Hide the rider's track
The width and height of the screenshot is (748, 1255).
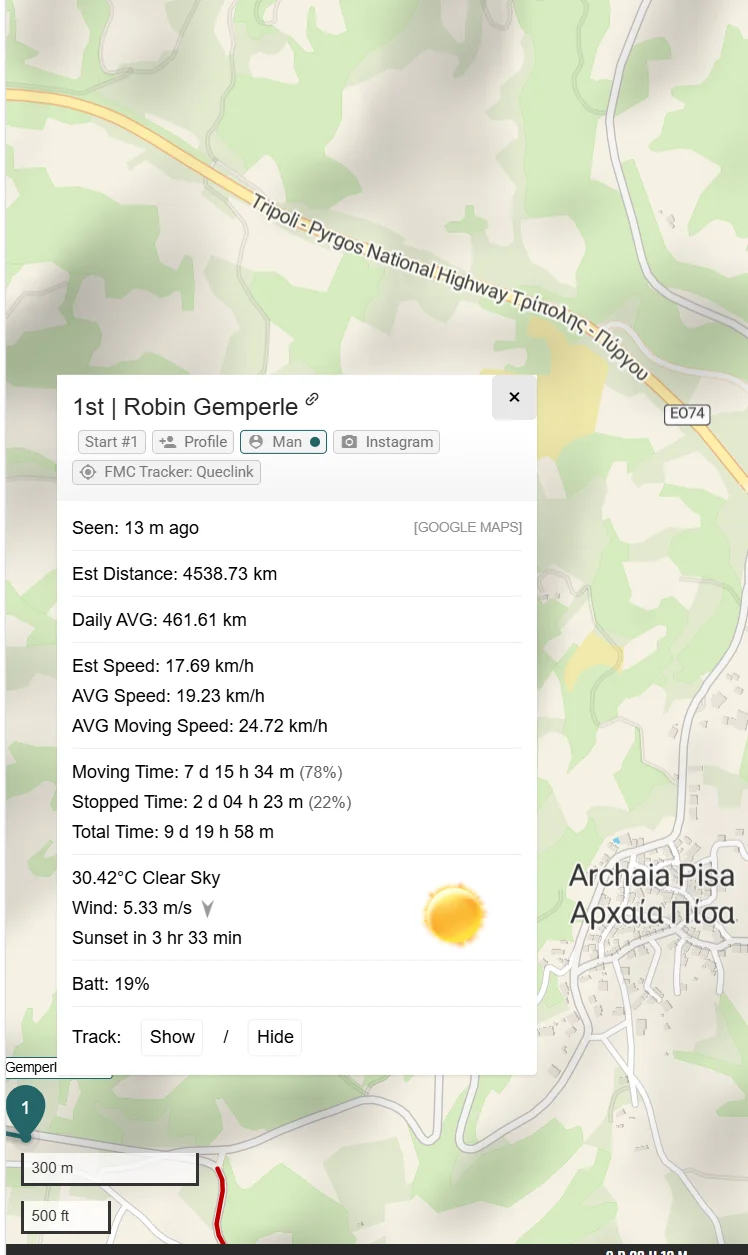click(x=275, y=1037)
